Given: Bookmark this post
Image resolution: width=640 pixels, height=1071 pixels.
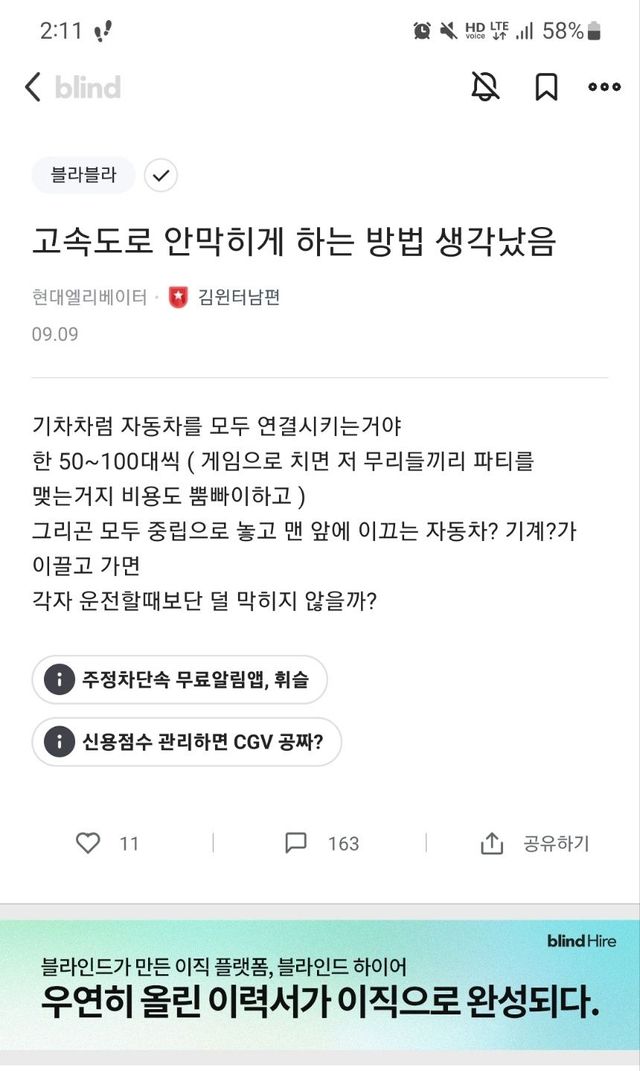Looking at the screenshot, I should pos(546,87).
